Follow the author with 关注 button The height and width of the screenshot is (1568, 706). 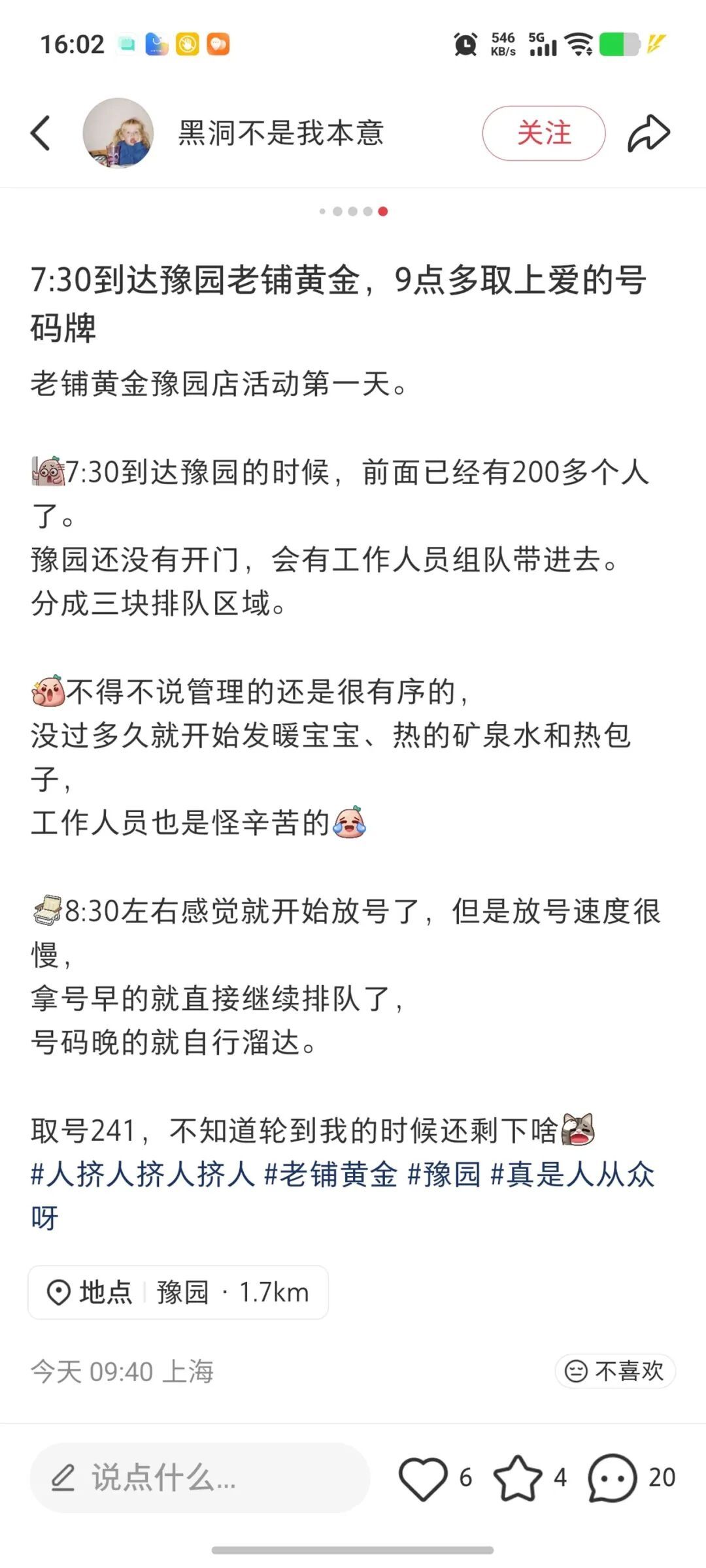[x=543, y=133]
